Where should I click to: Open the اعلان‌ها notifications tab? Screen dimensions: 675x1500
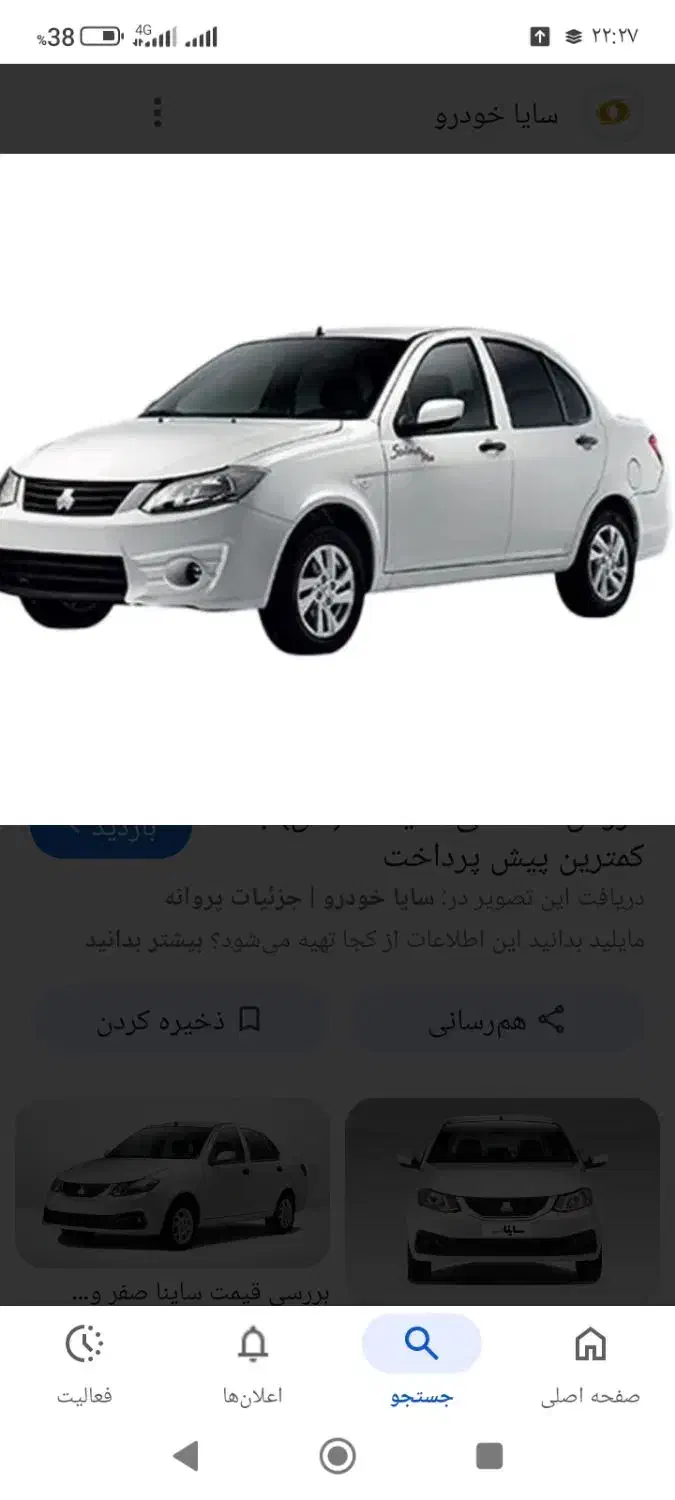253,1363
